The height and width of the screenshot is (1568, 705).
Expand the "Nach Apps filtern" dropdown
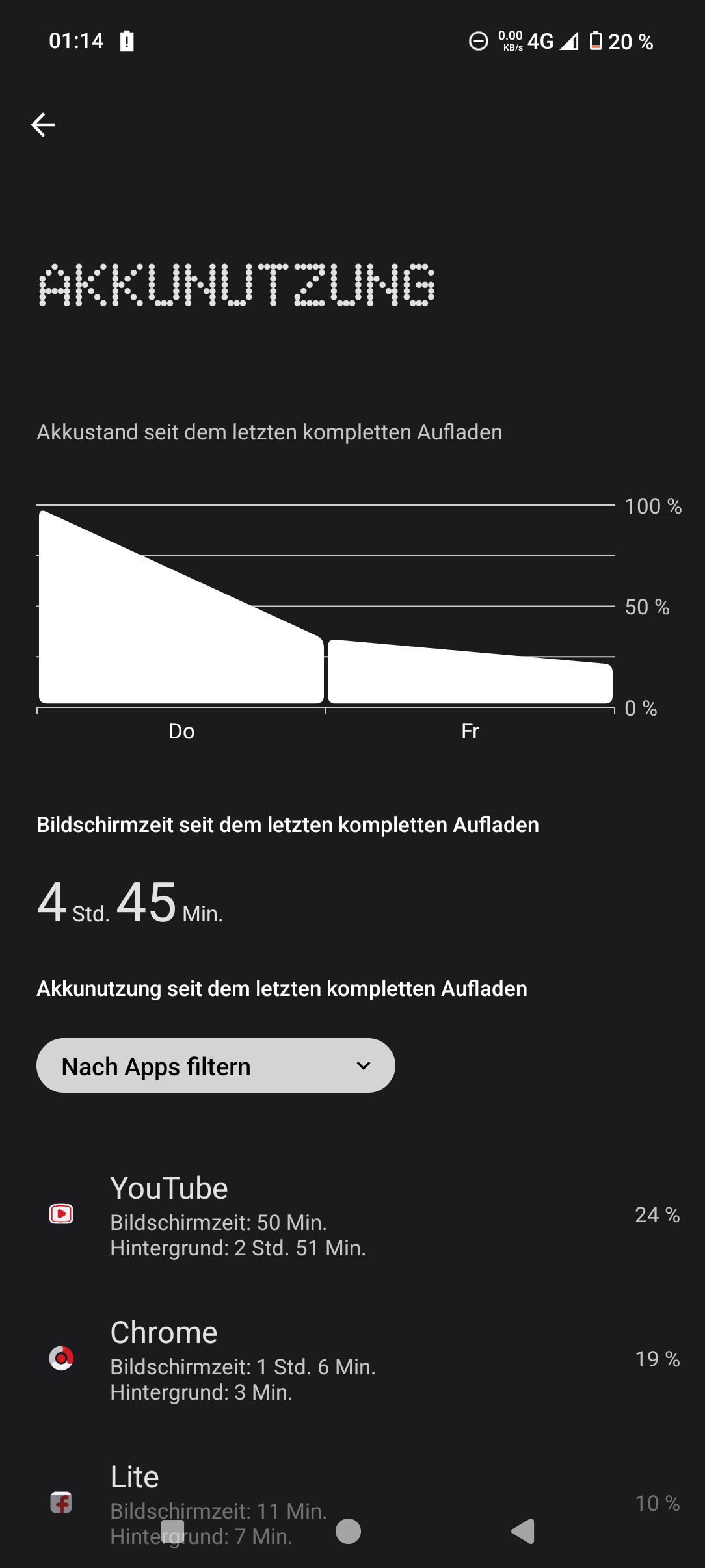pos(215,1066)
